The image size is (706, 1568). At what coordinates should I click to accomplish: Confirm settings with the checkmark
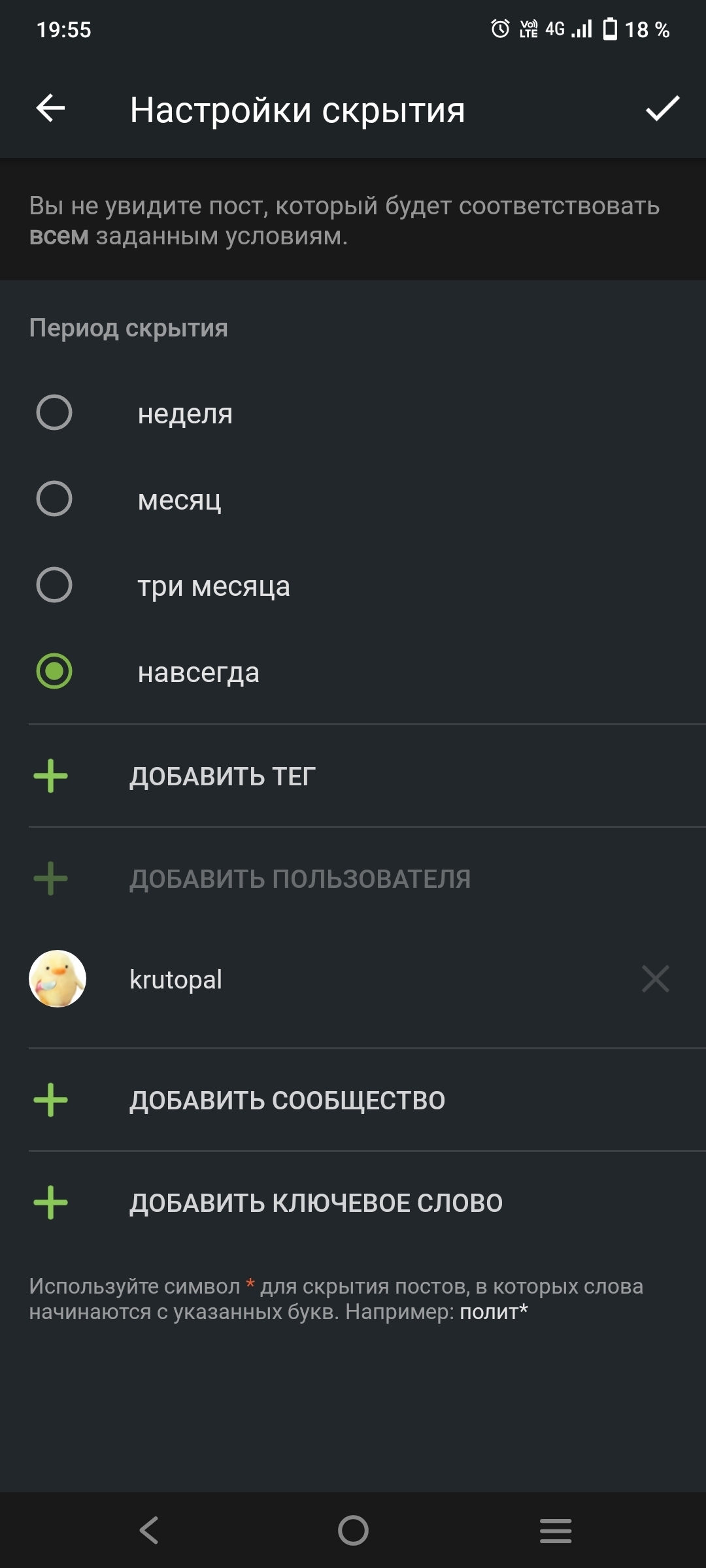[662, 108]
